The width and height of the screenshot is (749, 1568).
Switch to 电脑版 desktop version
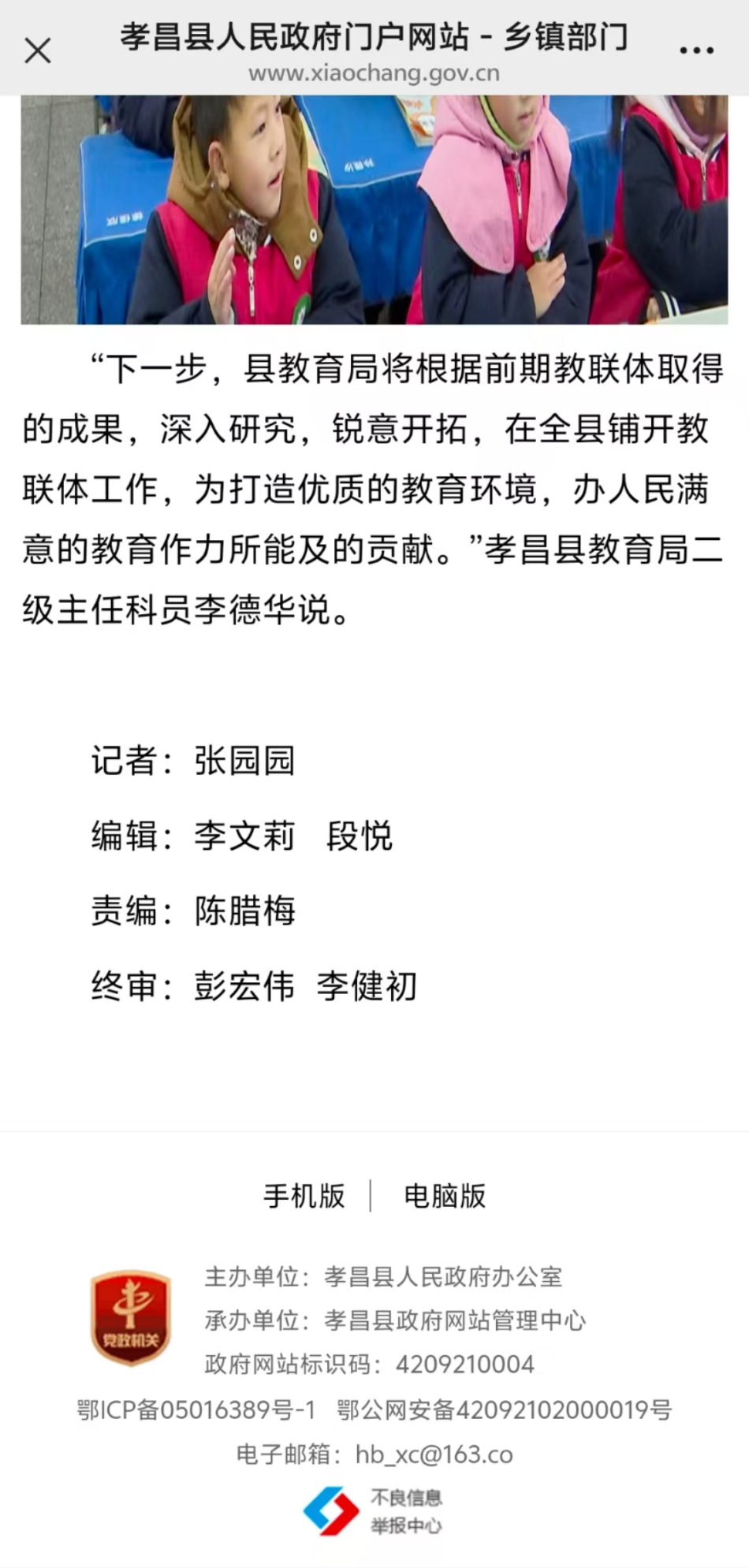coord(445,1196)
